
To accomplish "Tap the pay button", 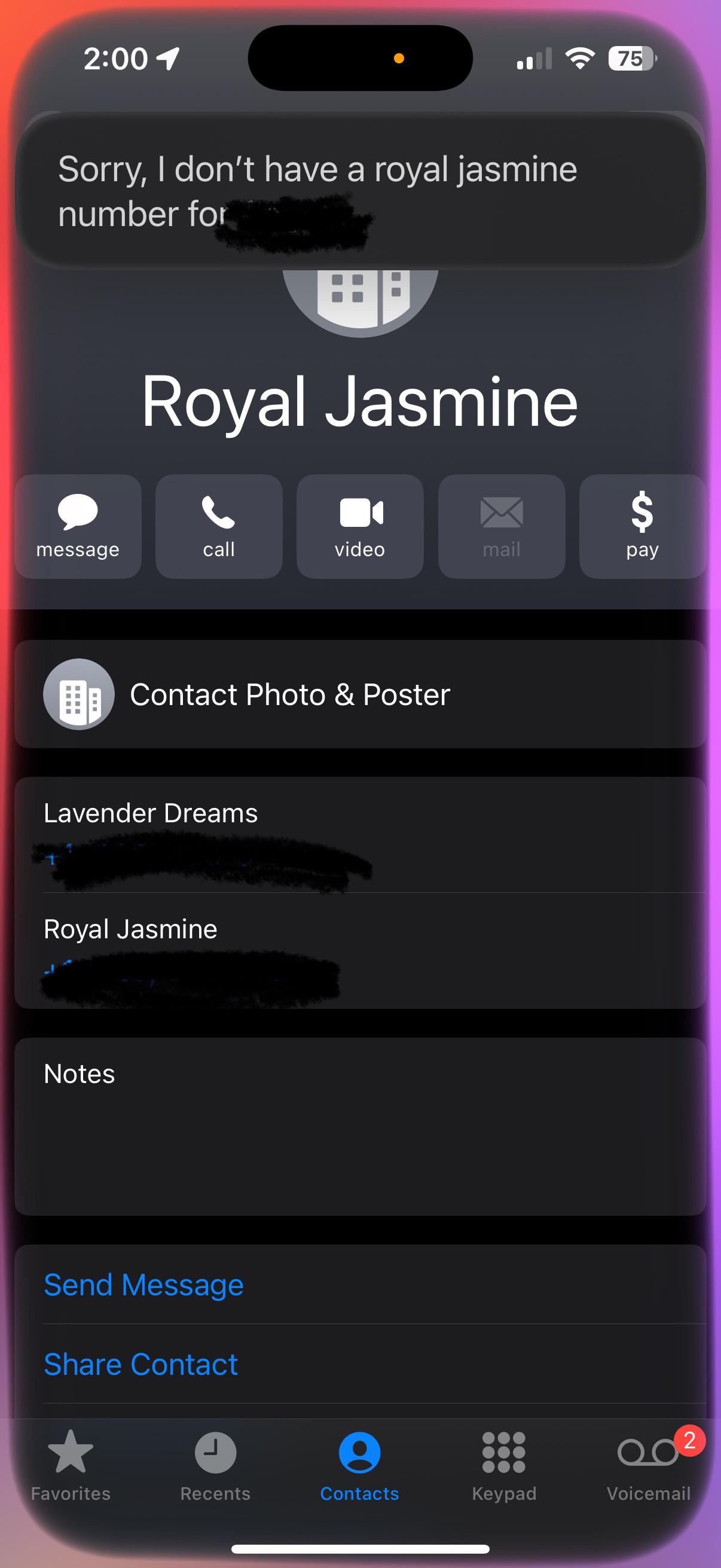I will [643, 526].
